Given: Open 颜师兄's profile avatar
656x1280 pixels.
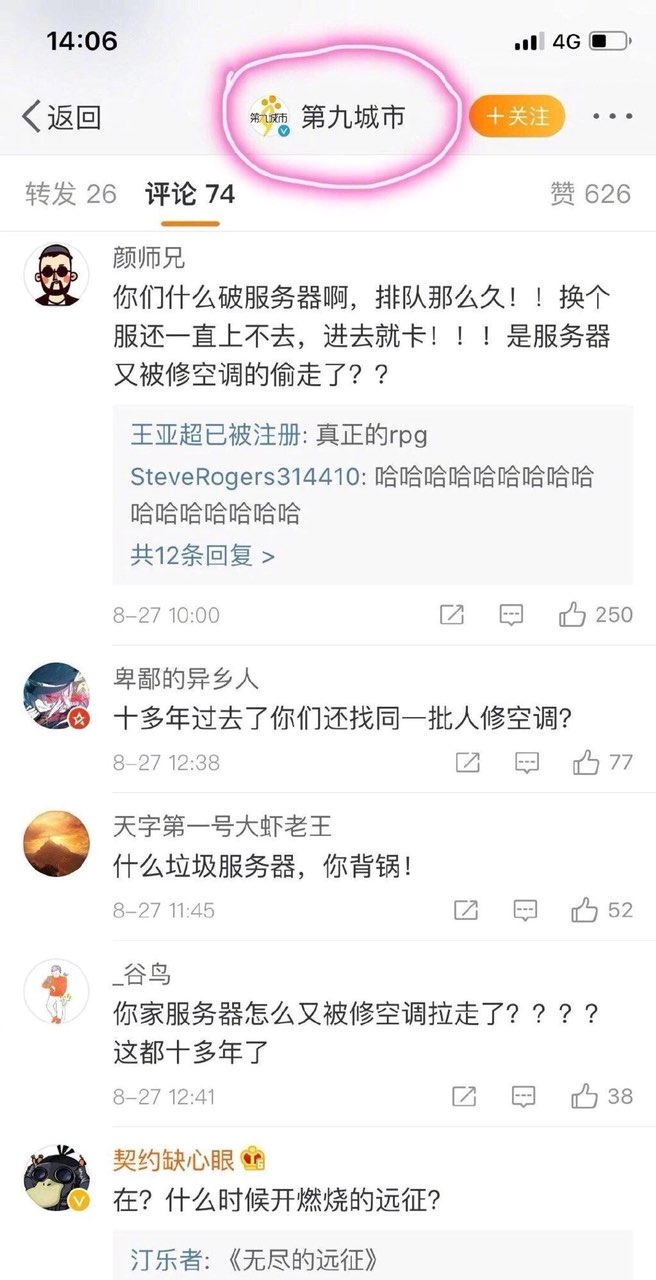Looking at the screenshot, I should [x=56, y=276].
